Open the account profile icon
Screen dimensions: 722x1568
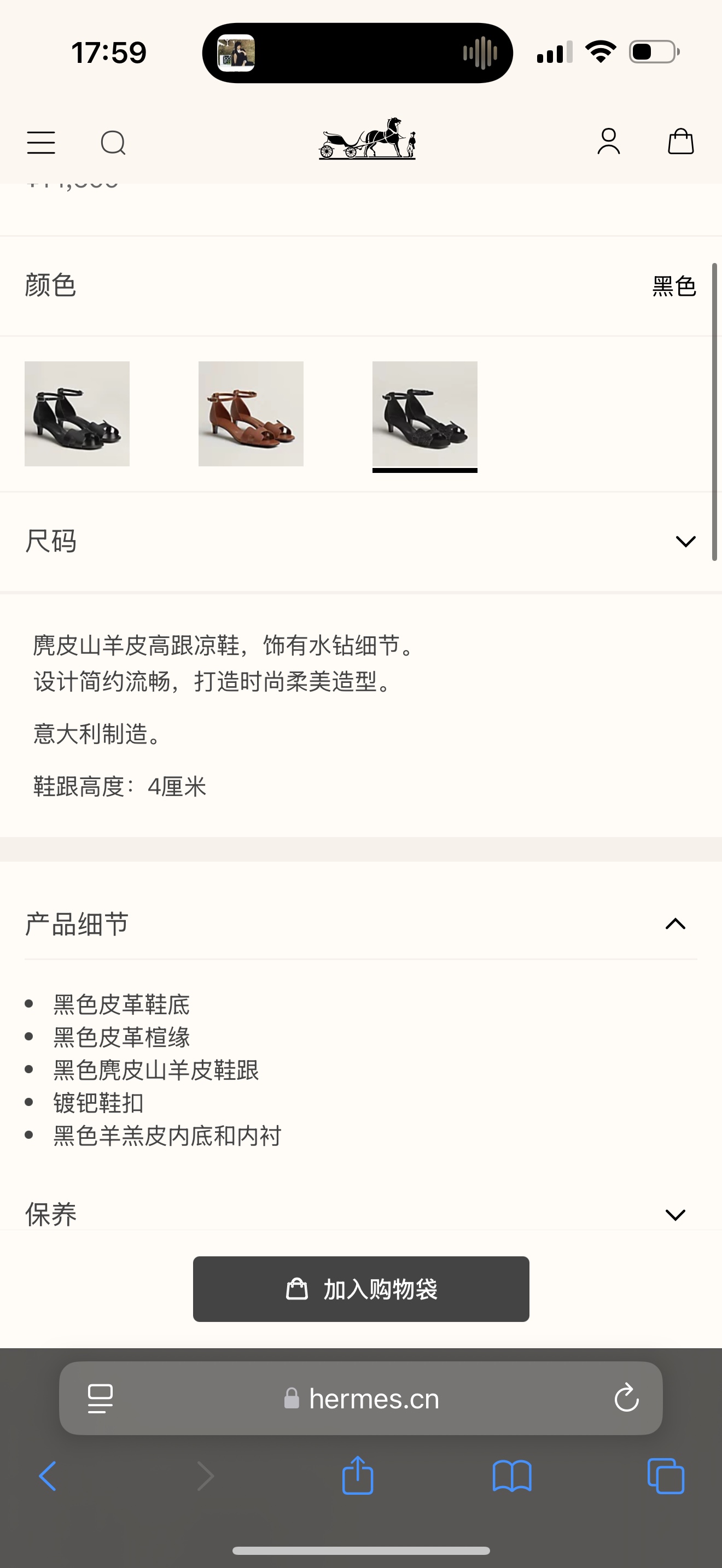[x=608, y=142]
